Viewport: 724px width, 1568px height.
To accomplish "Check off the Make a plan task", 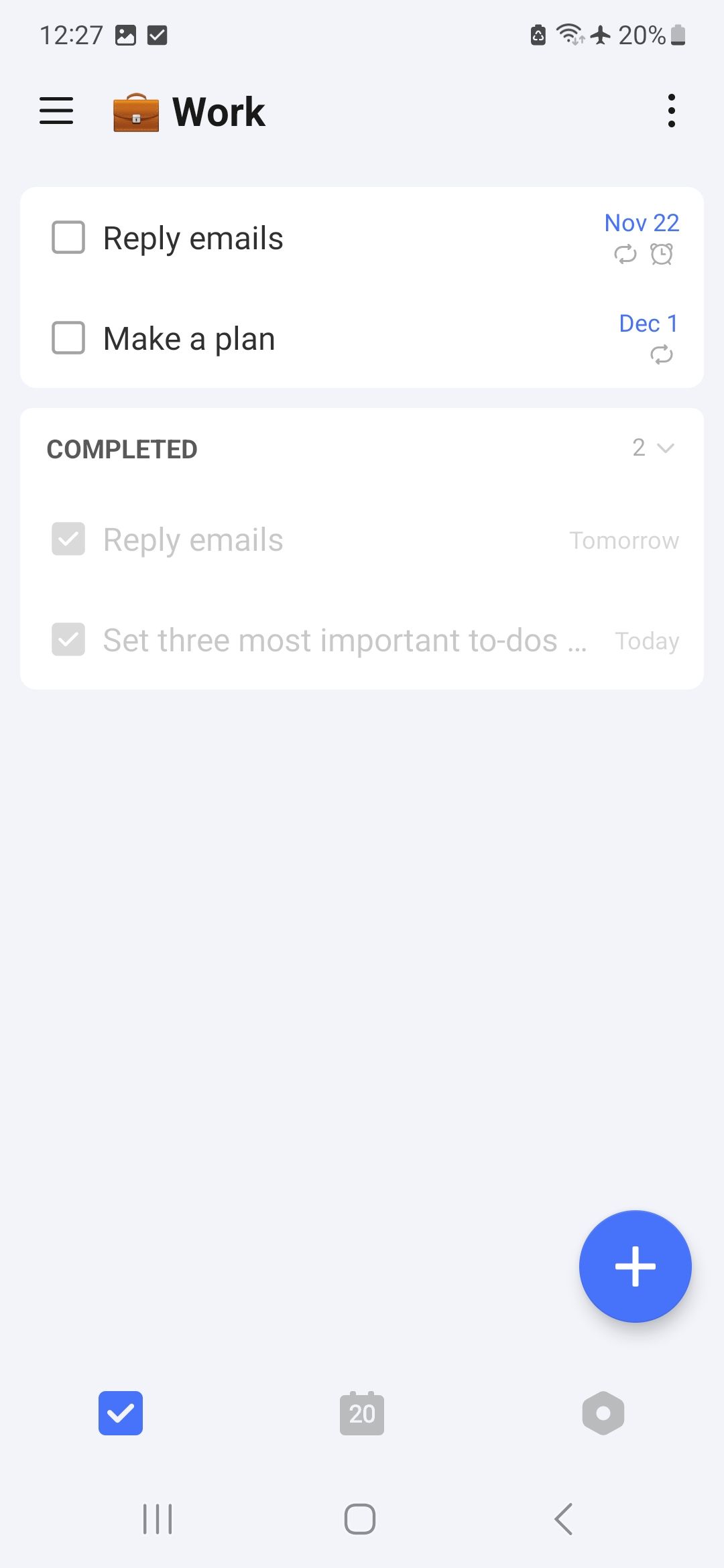I will 68,338.
